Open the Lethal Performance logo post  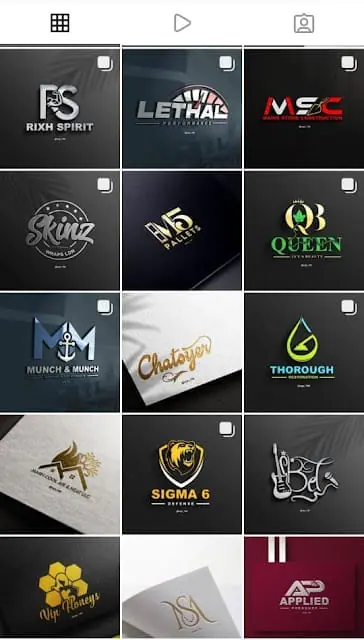[182, 108]
